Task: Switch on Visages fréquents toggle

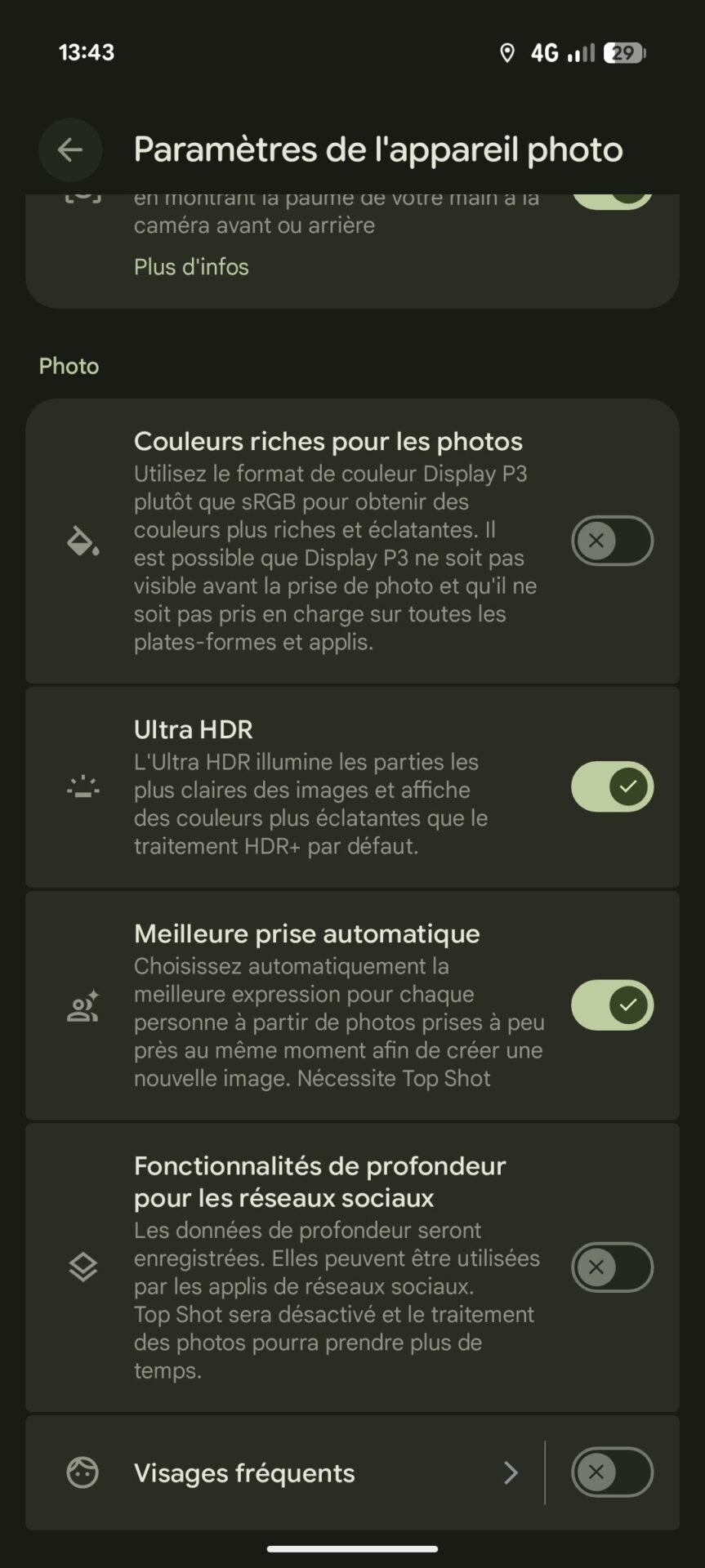Action: (x=612, y=1472)
